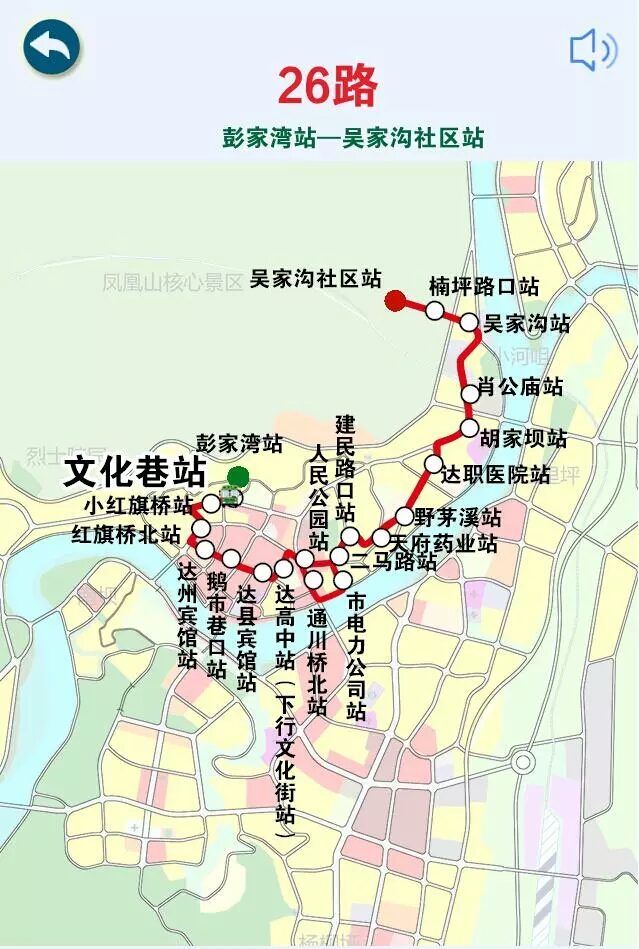Go back using the arrow button
Screen dimensions: 639x949
click(51, 48)
